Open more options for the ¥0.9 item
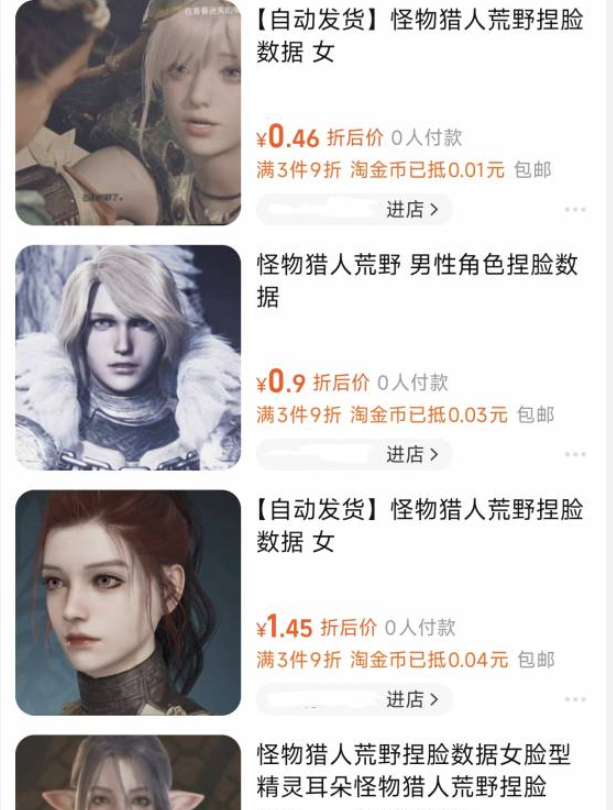The width and height of the screenshot is (613, 810). [575, 455]
